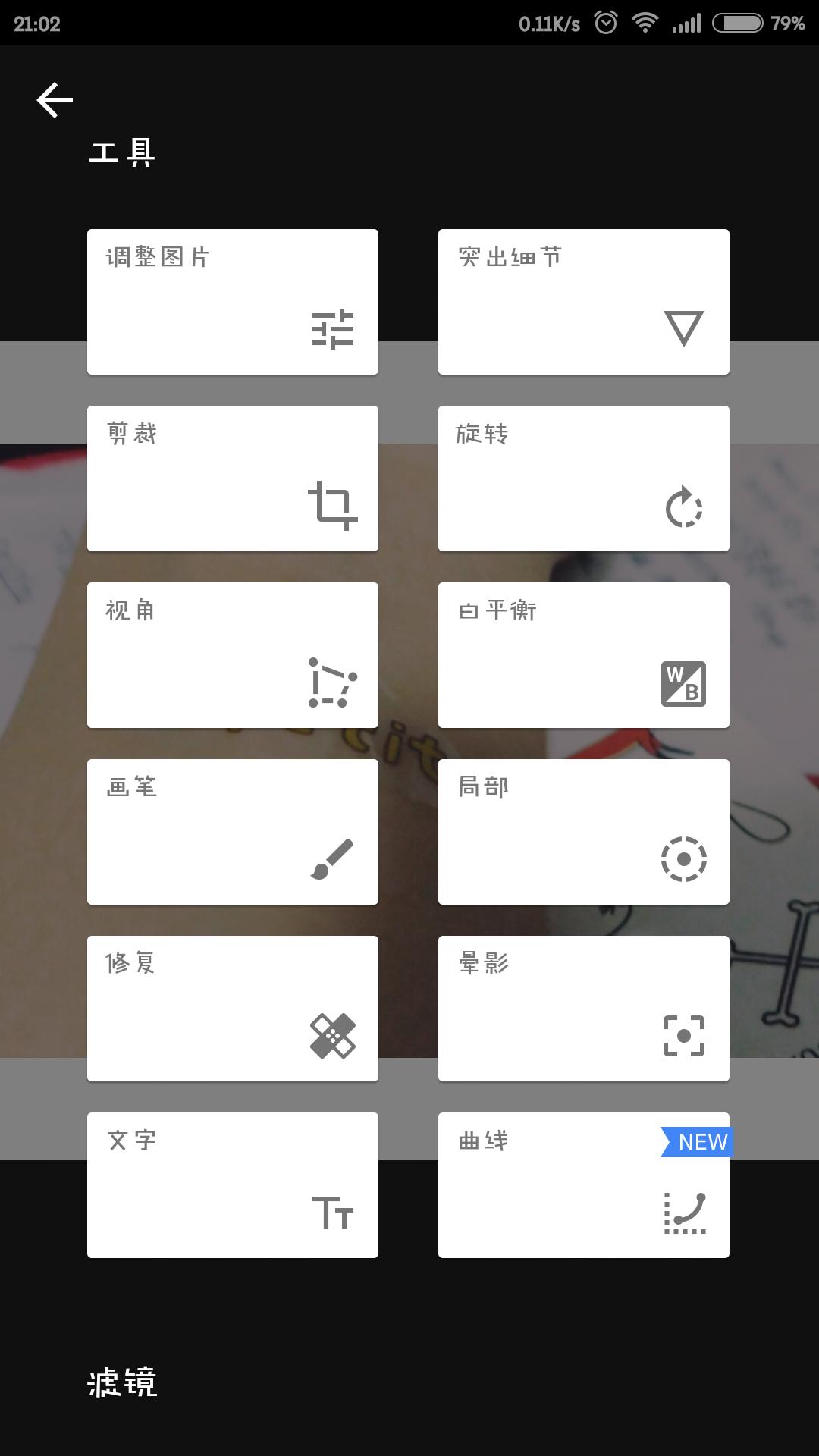
Task: Open the 局部 selective adjustment tool
Action: (583, 831)
